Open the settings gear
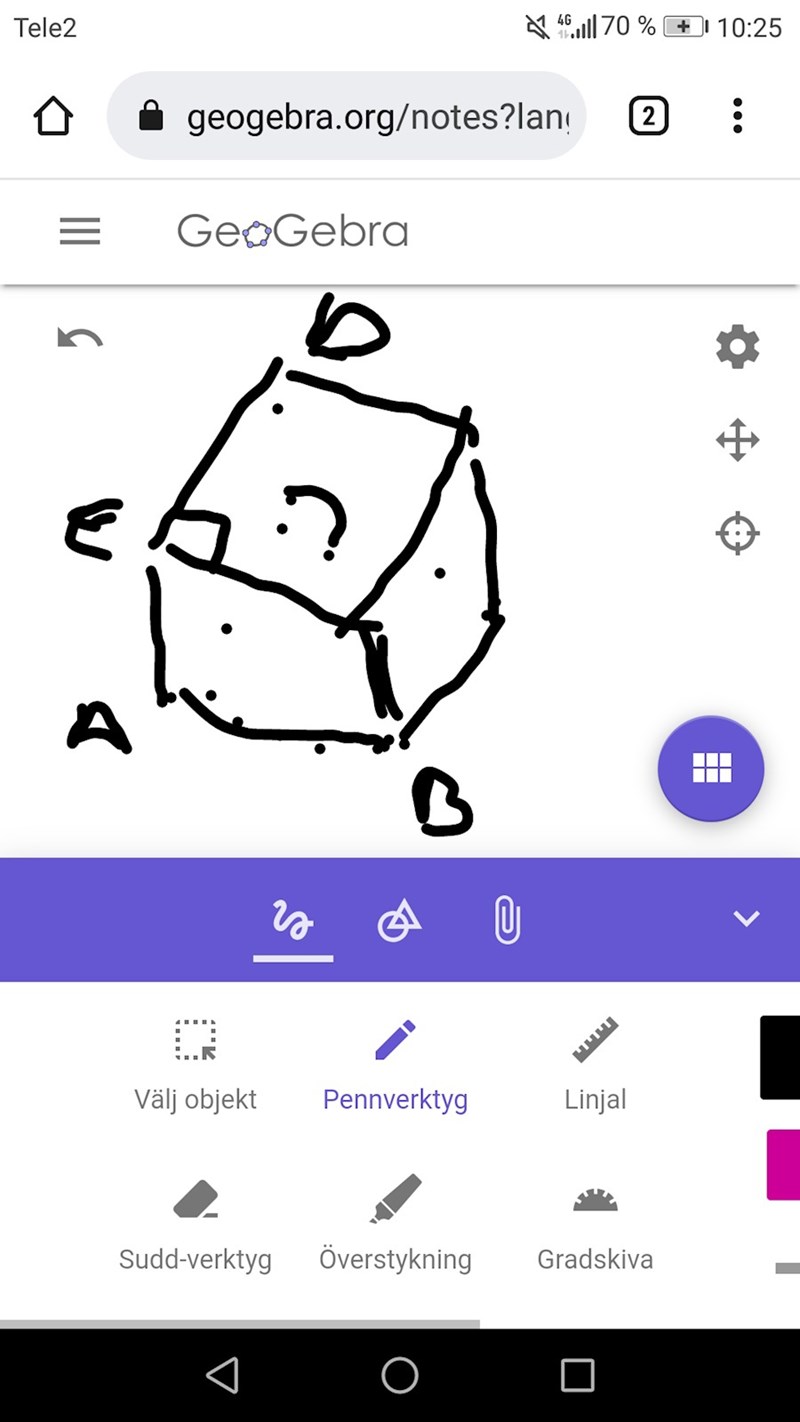 point(737,347)
